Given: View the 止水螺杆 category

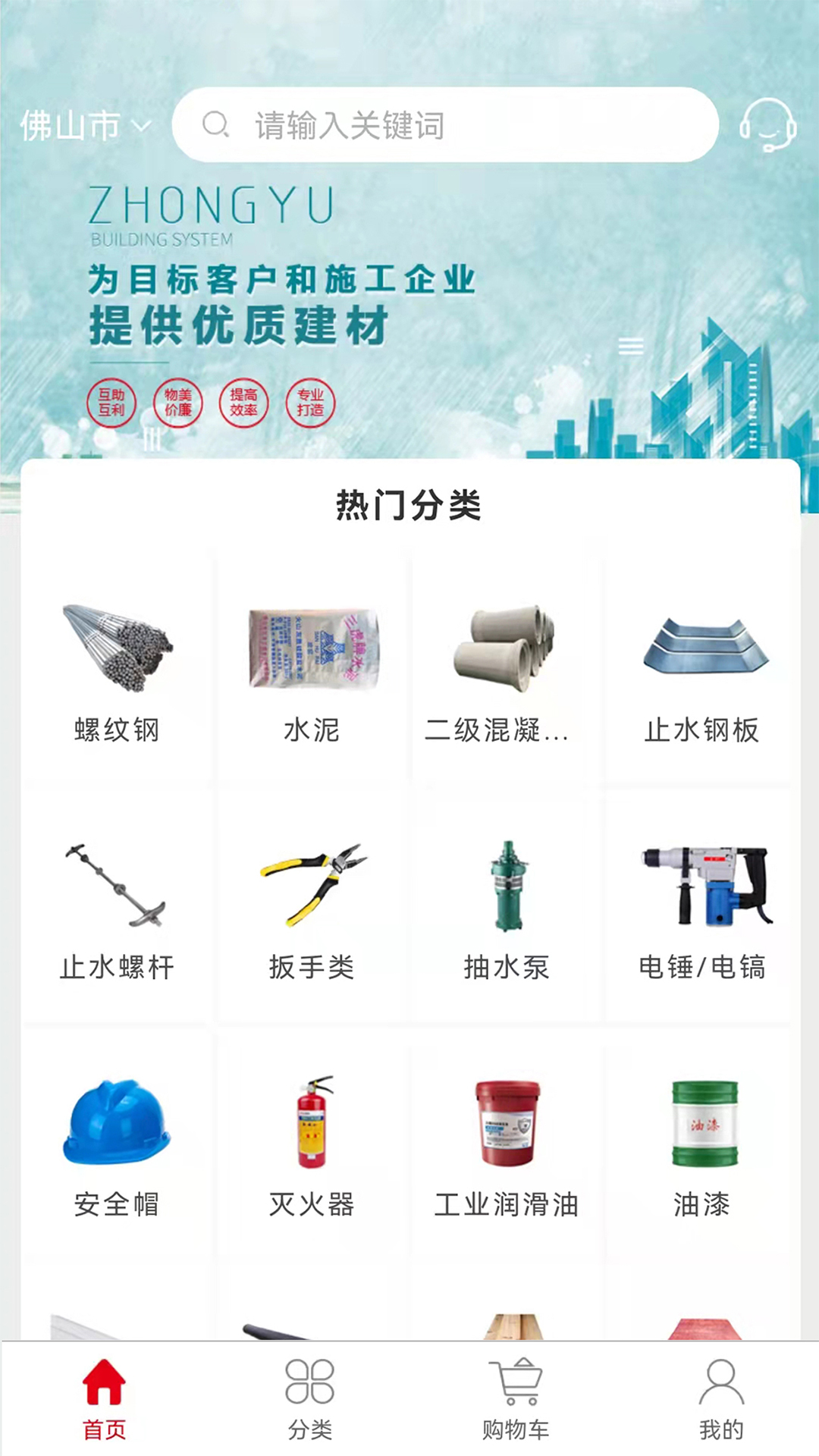Looking at the screenshot, I should 117,905.
